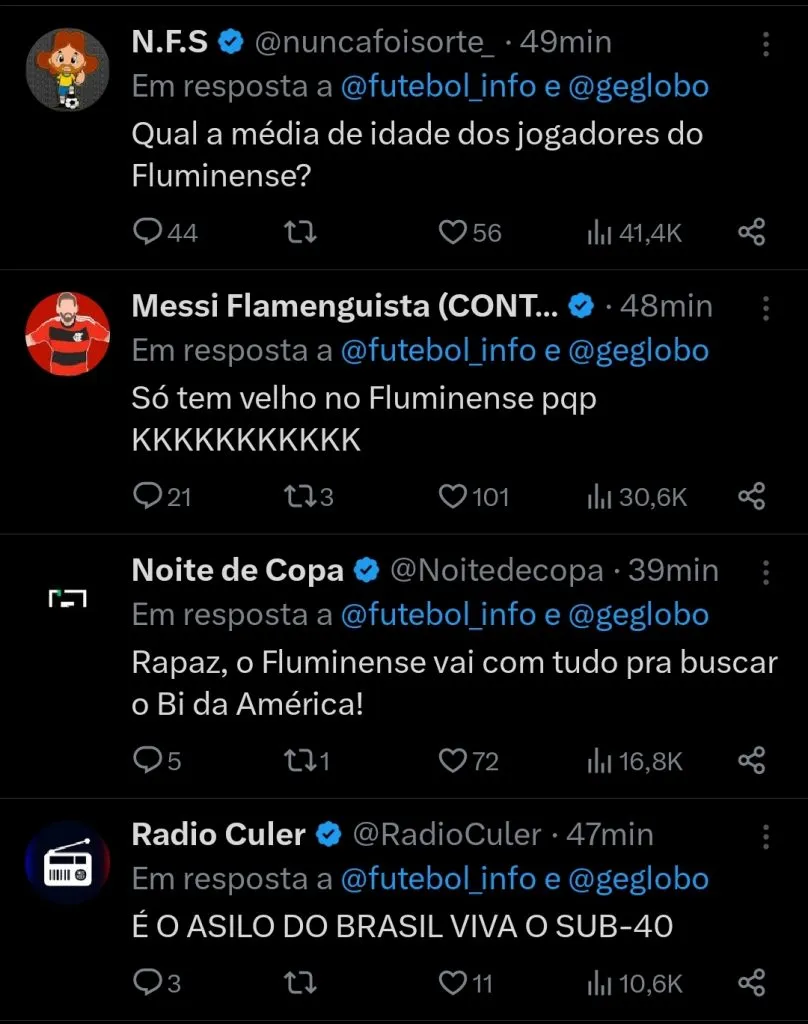Screen dimensions: 808x1024
Task: Like the tweet asking about Fluminense players' age
Action: point(452,231)
